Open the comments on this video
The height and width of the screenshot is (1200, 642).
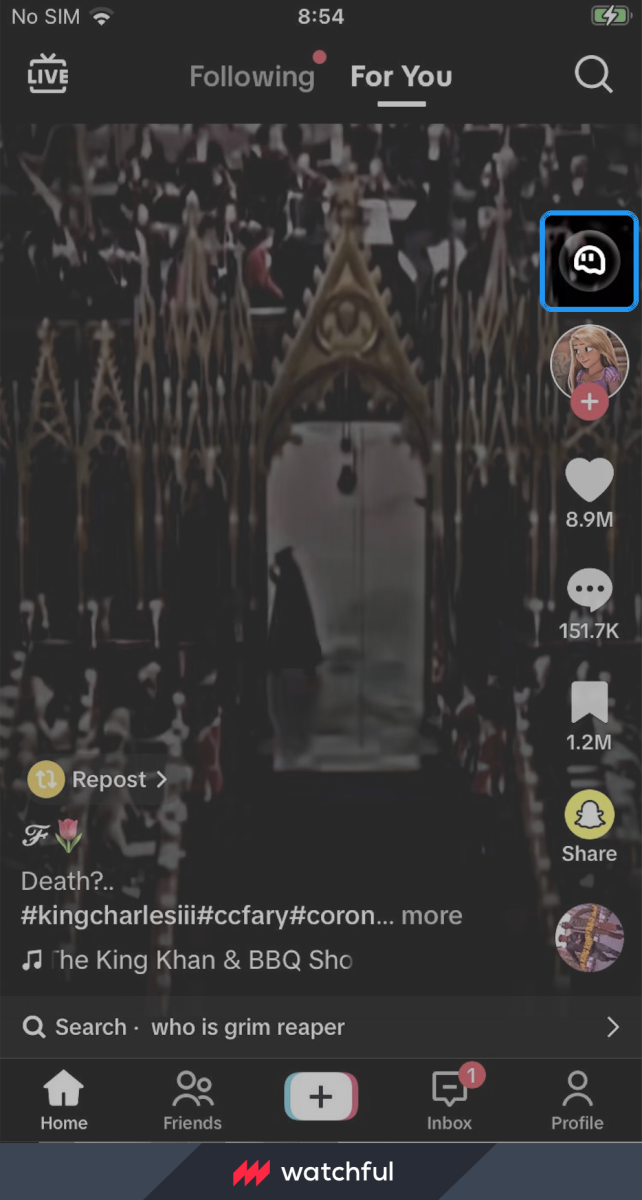coord(589,591)
